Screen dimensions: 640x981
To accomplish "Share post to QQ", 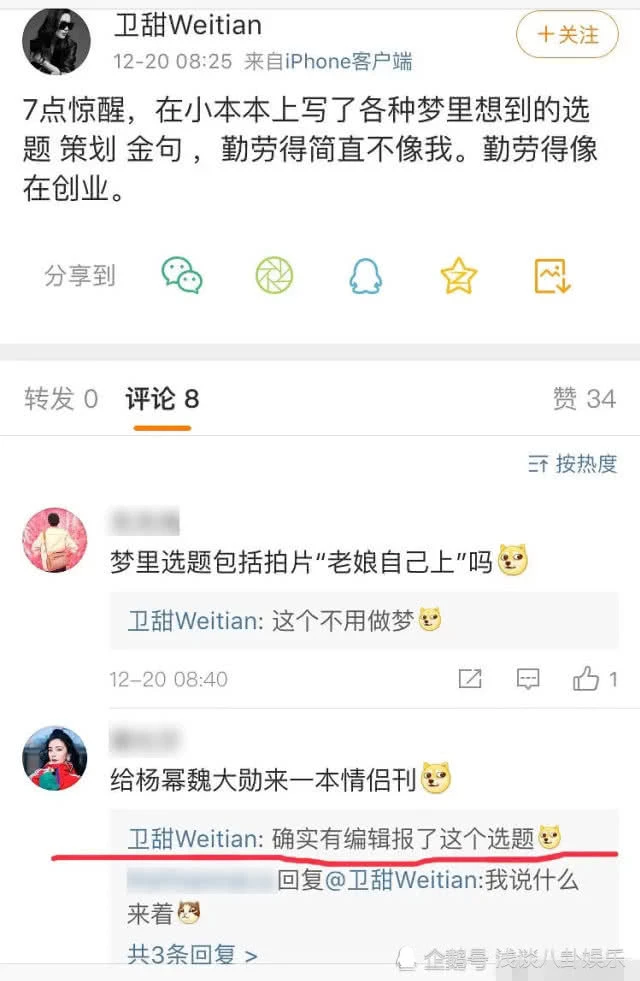I will [x=366, y=275].
